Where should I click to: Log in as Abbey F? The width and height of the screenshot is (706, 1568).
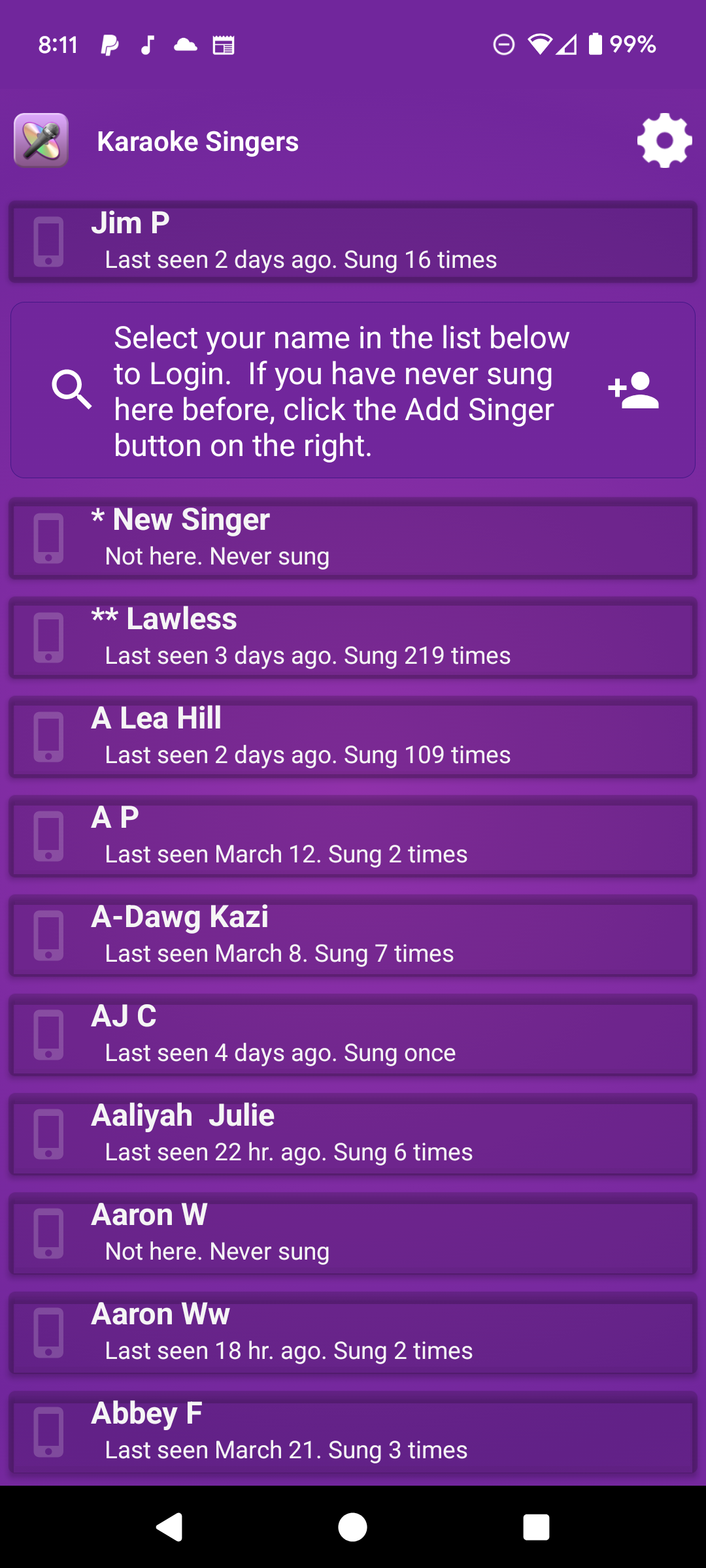click(353, 1432)
